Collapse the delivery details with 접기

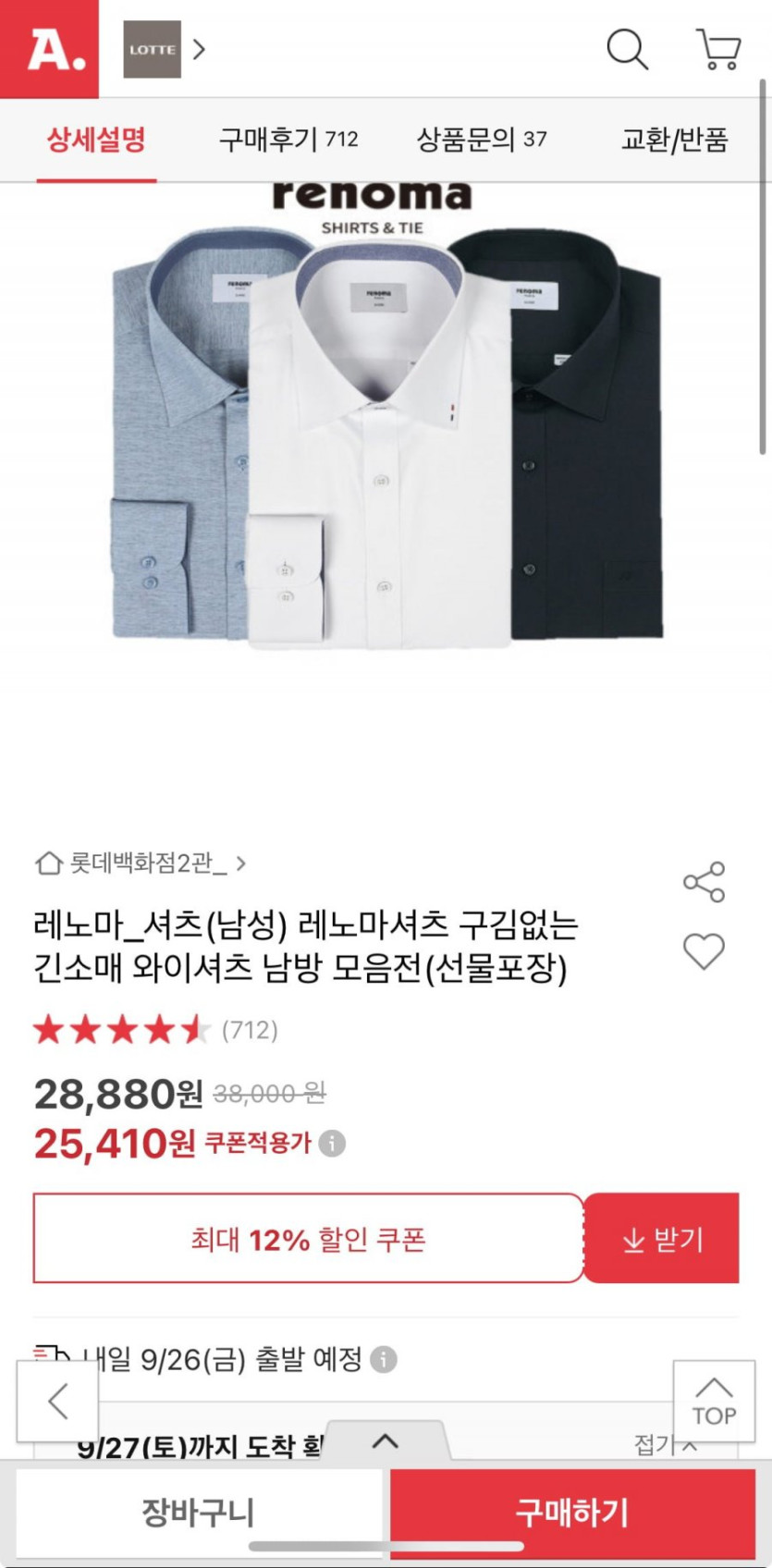pos(664,1444)
